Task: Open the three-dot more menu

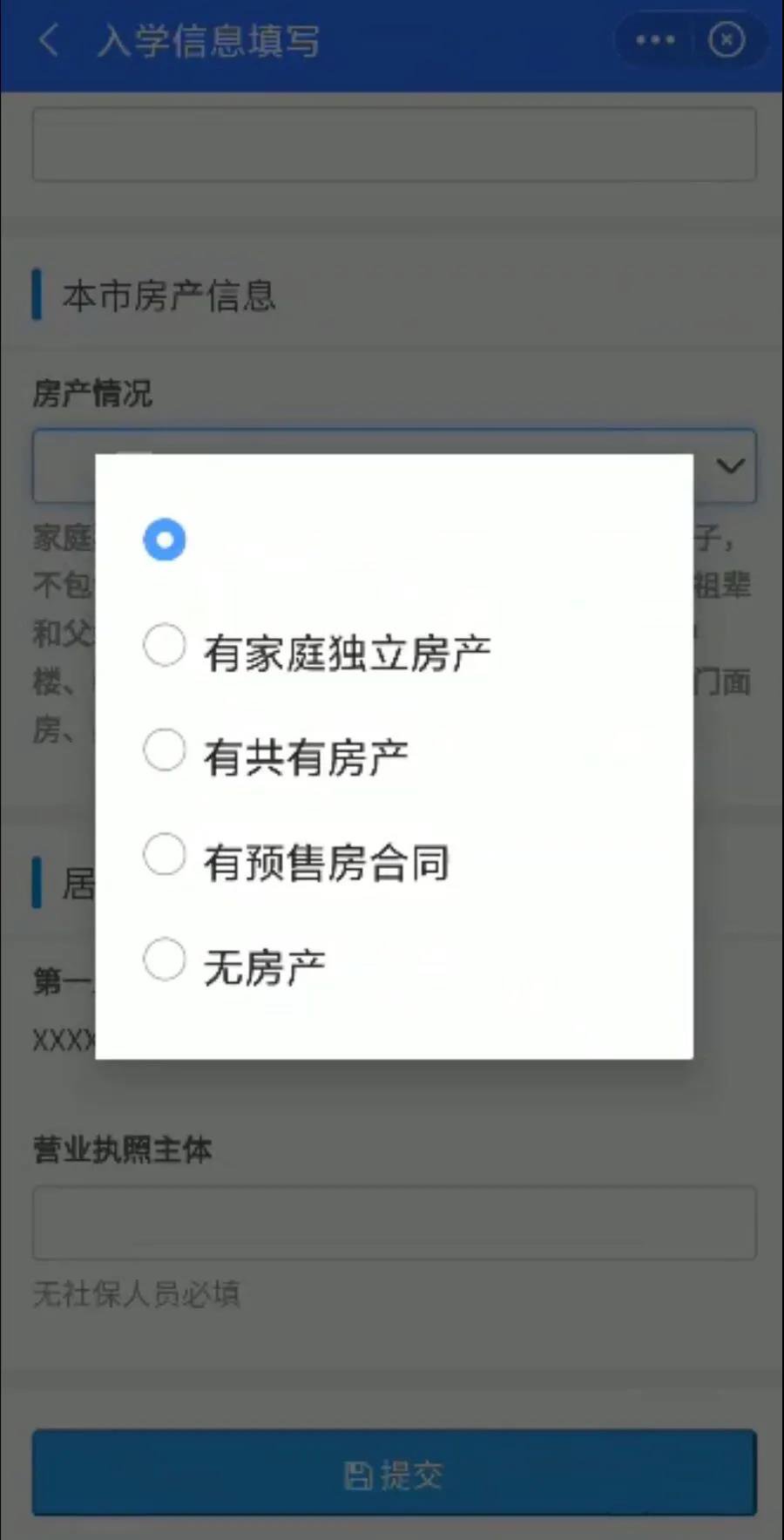Action: 655,40
